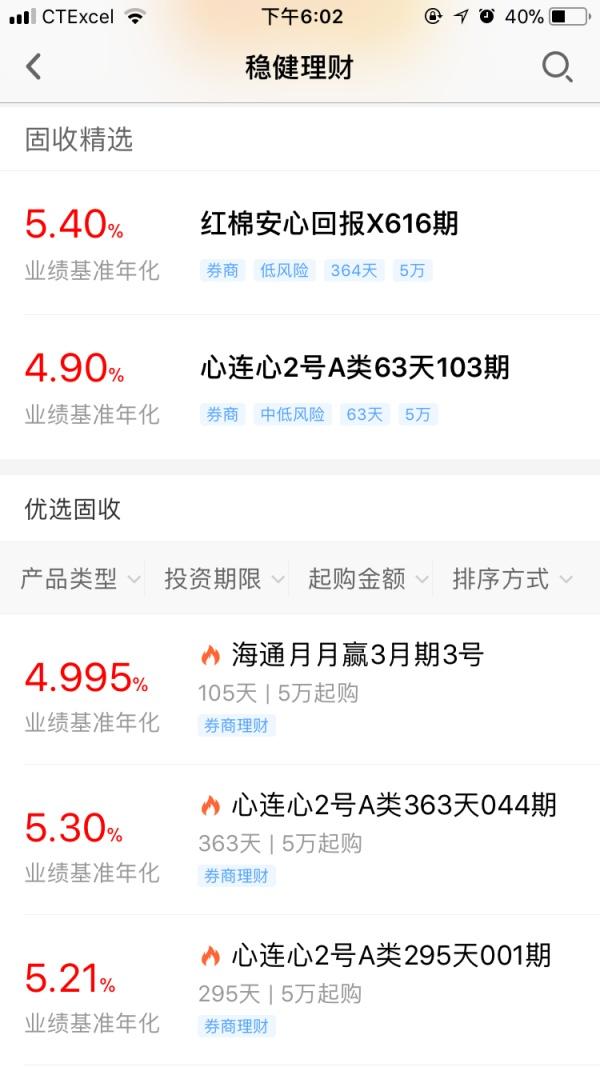The width and height of the screenshot is (600, 1067).
Task: Expand the 产品类型 filter dropdown
Action: tap(80, 579)
